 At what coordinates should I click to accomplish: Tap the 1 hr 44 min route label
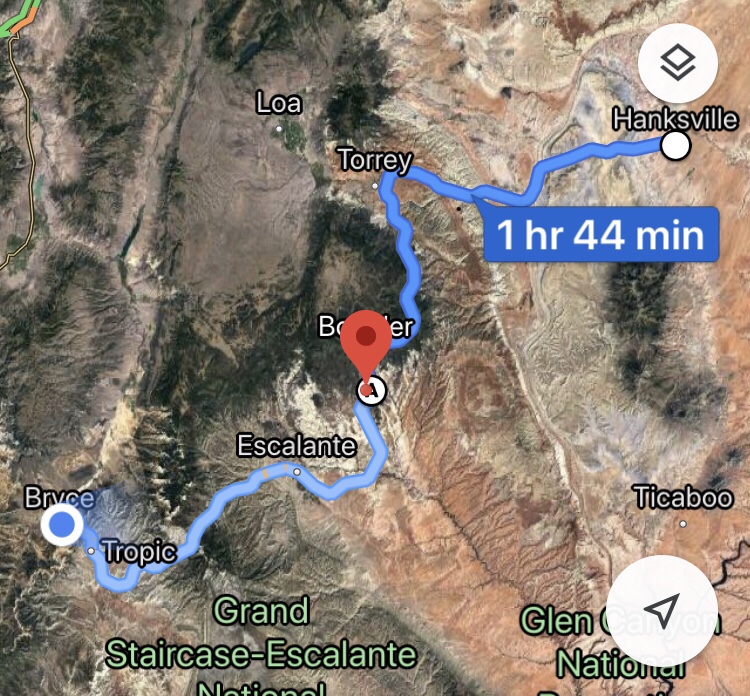coord(601,235)
